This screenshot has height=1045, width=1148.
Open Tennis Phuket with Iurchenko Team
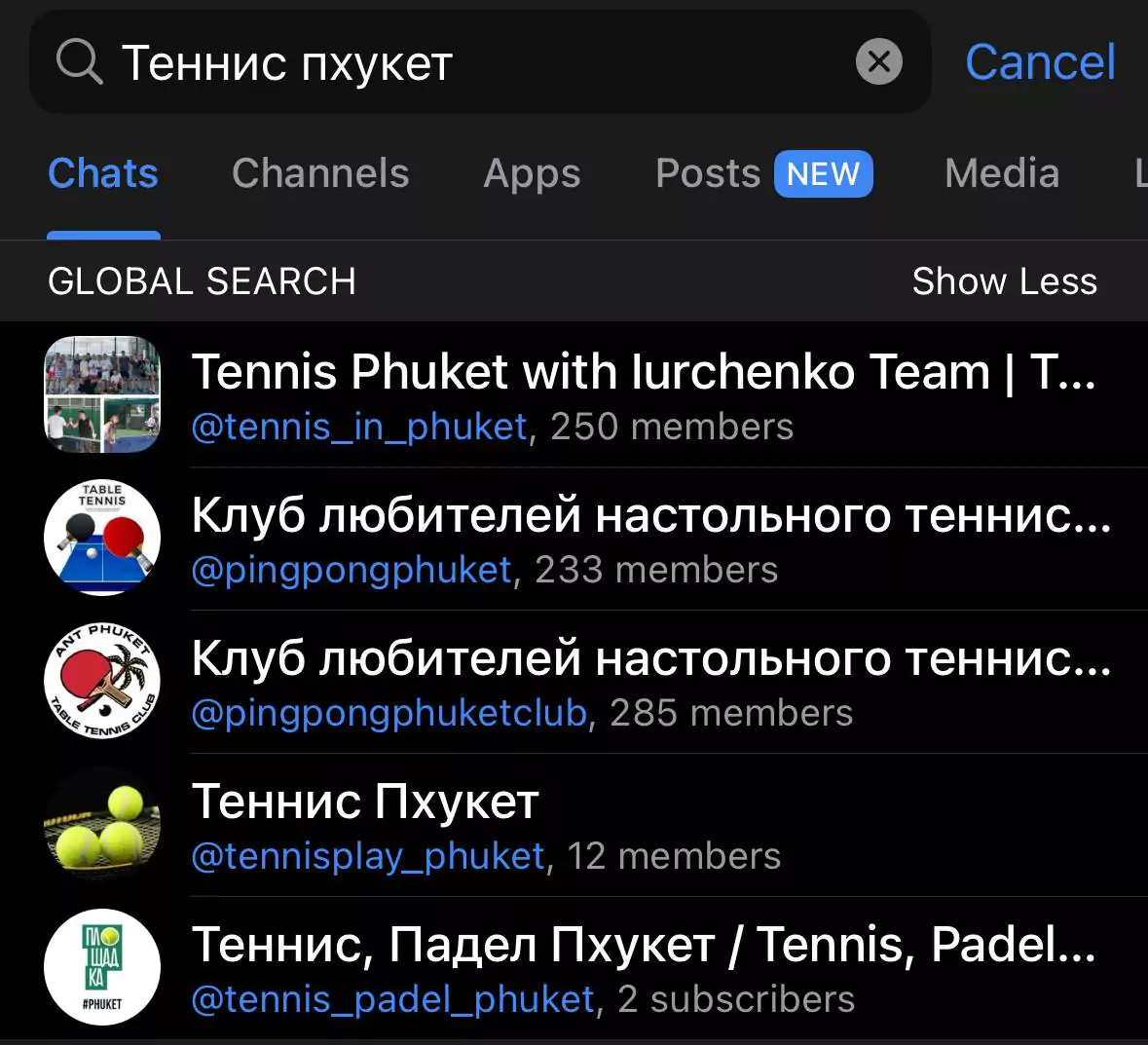point(643,395)
